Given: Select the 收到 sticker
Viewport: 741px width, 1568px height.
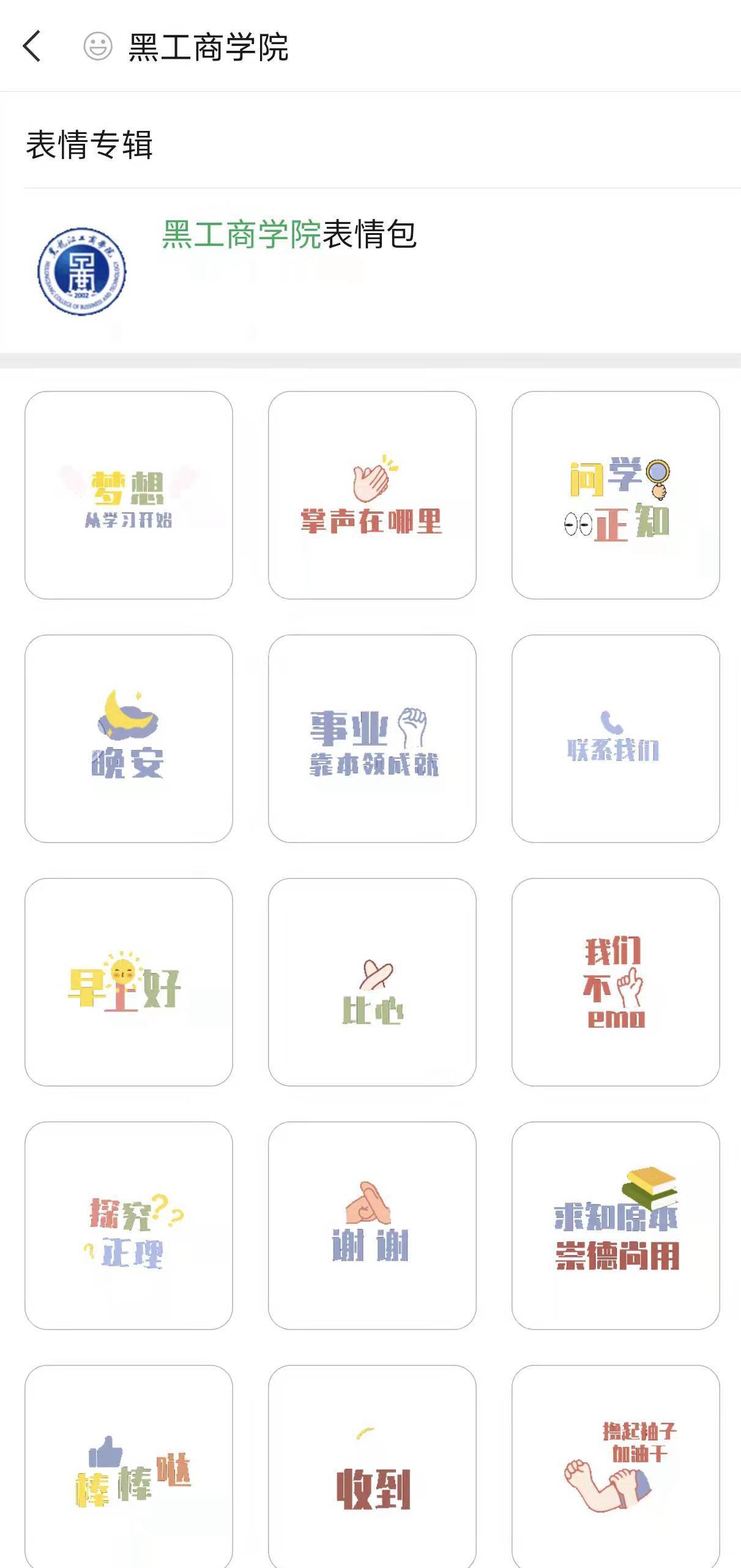Looking at the screenshot, I should (x=372, y=1468).
